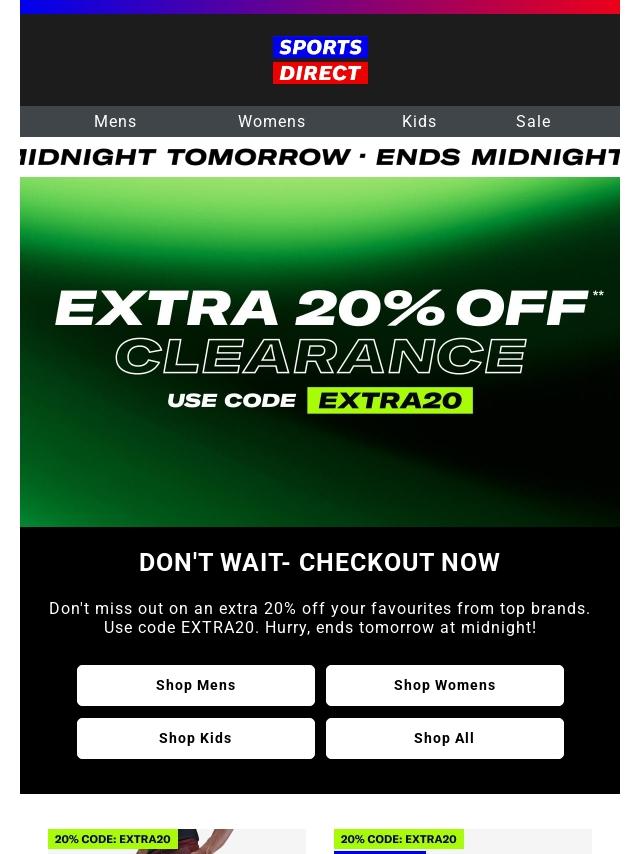Tap the Shop Mens button
640x854 pixels.
click(196, 685)
